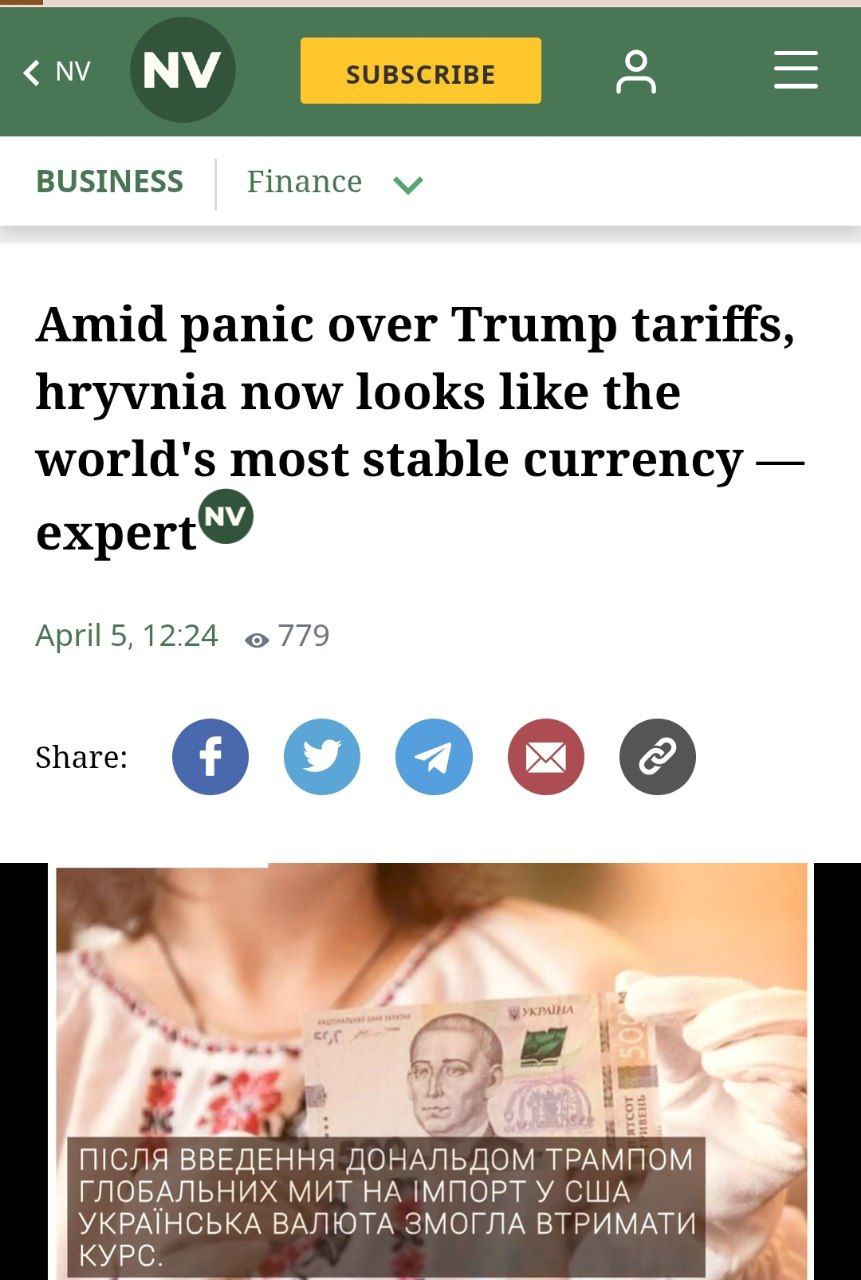Copy the article link
This screenshot has height=1280, width=861.
point(657,757)
